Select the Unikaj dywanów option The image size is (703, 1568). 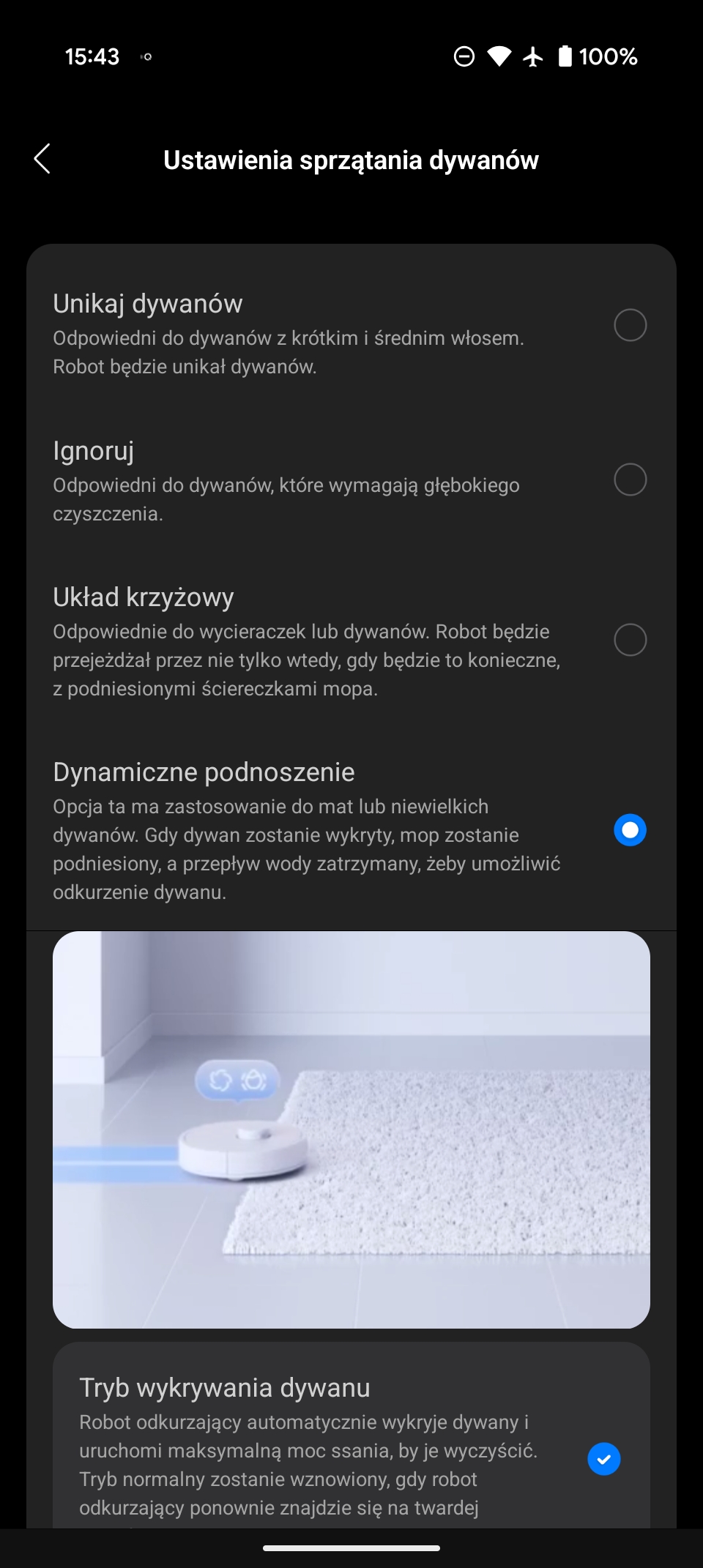click(629, 325)
